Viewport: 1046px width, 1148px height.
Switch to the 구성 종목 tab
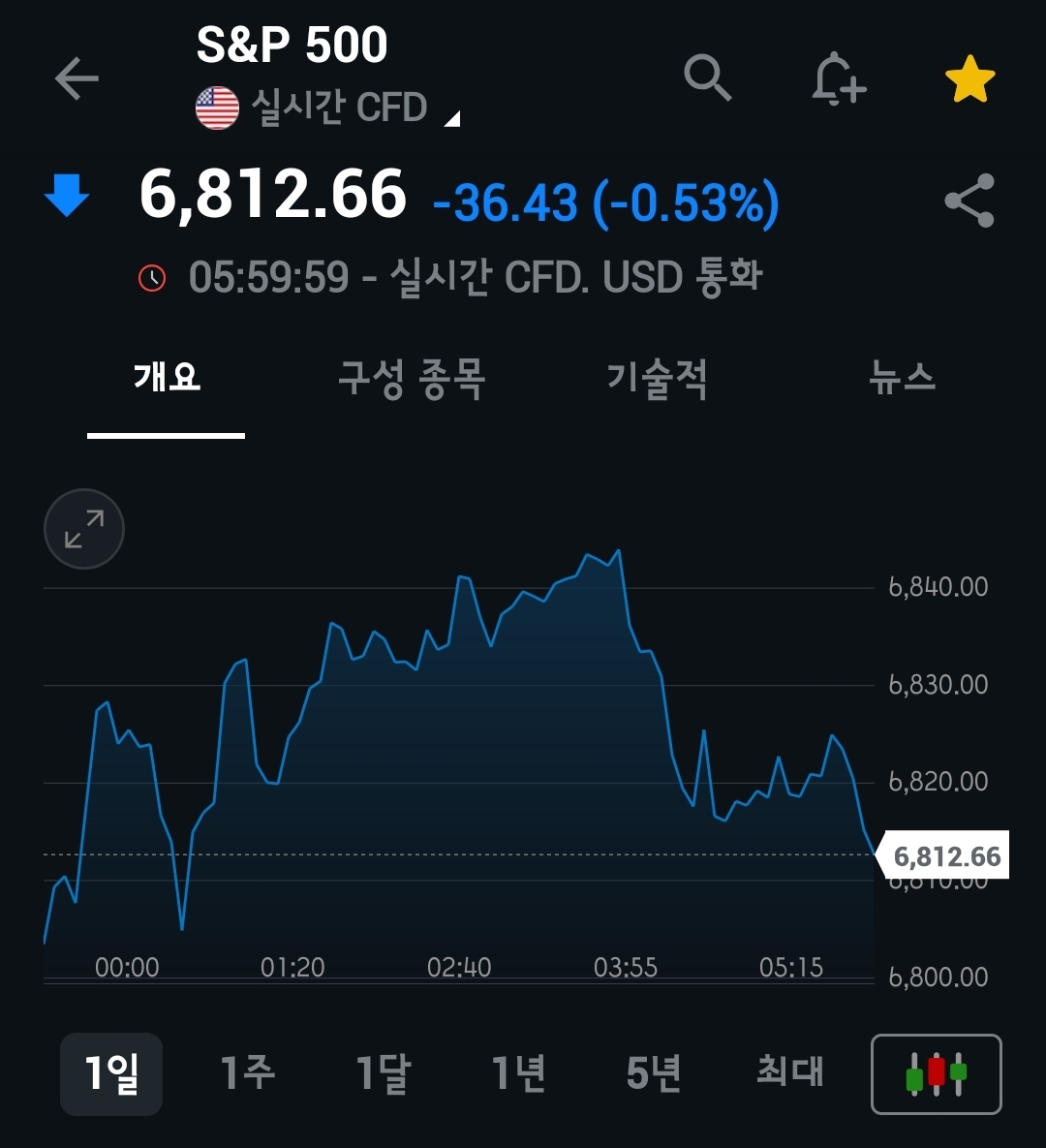(412, 378)
